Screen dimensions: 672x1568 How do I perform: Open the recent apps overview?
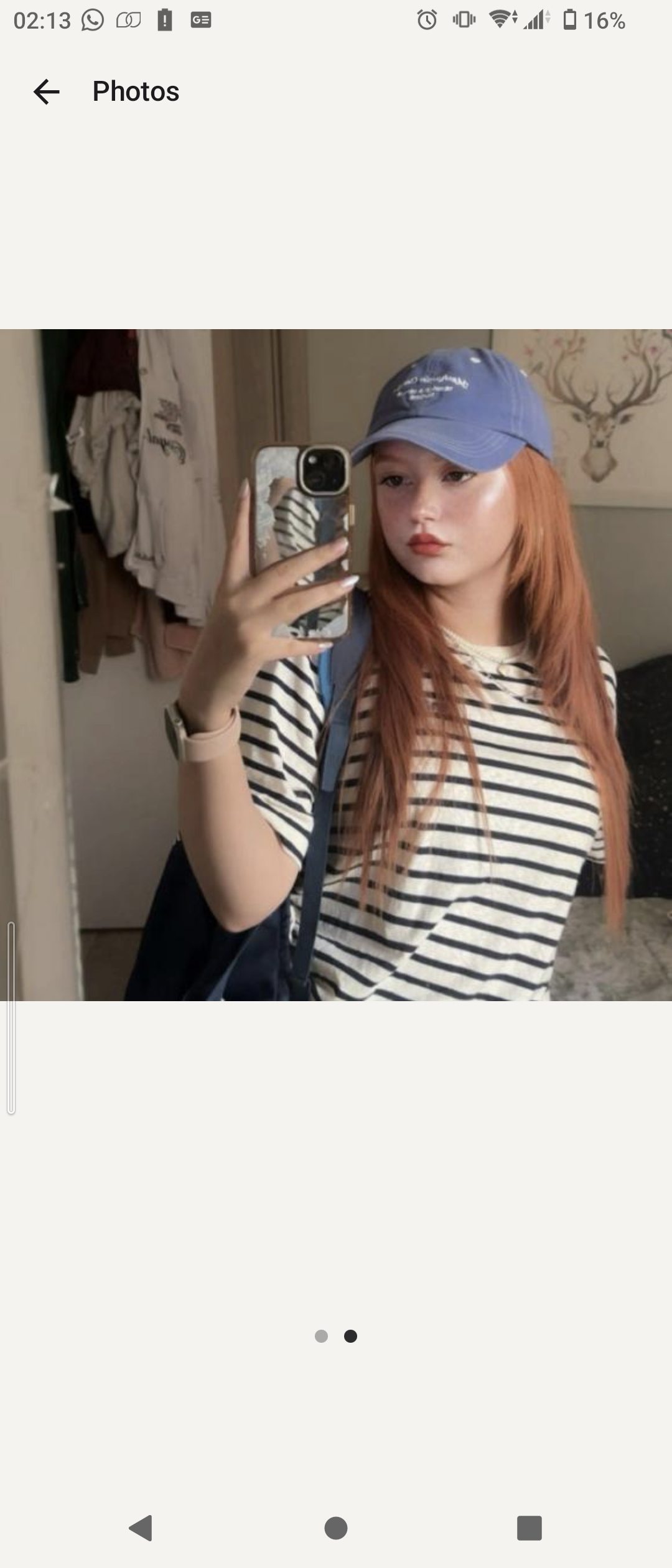tap(529, 1528)
